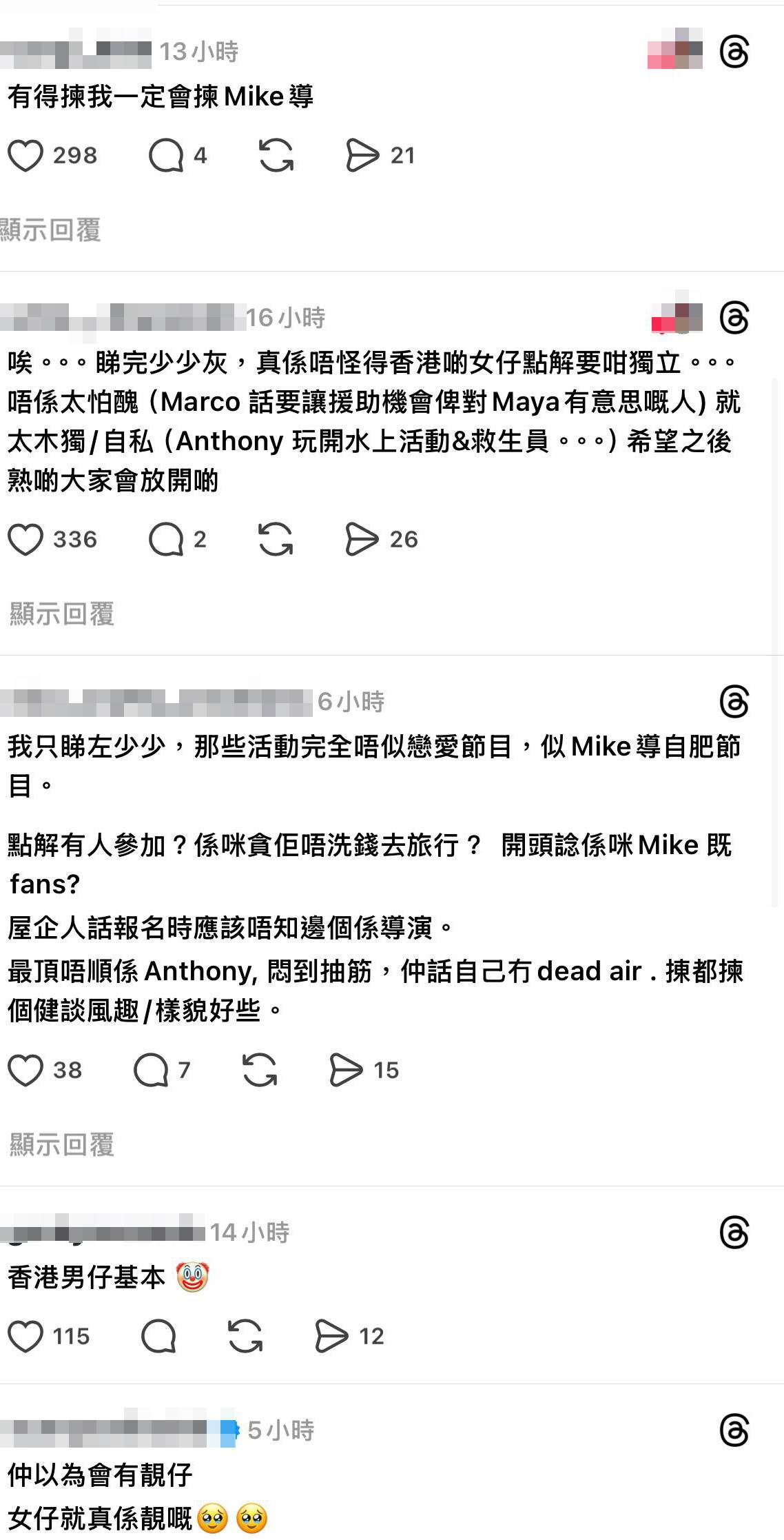Like the 香港男仔基本 clown comment
Screen dimensions: 784x1540
[25, 1336]
